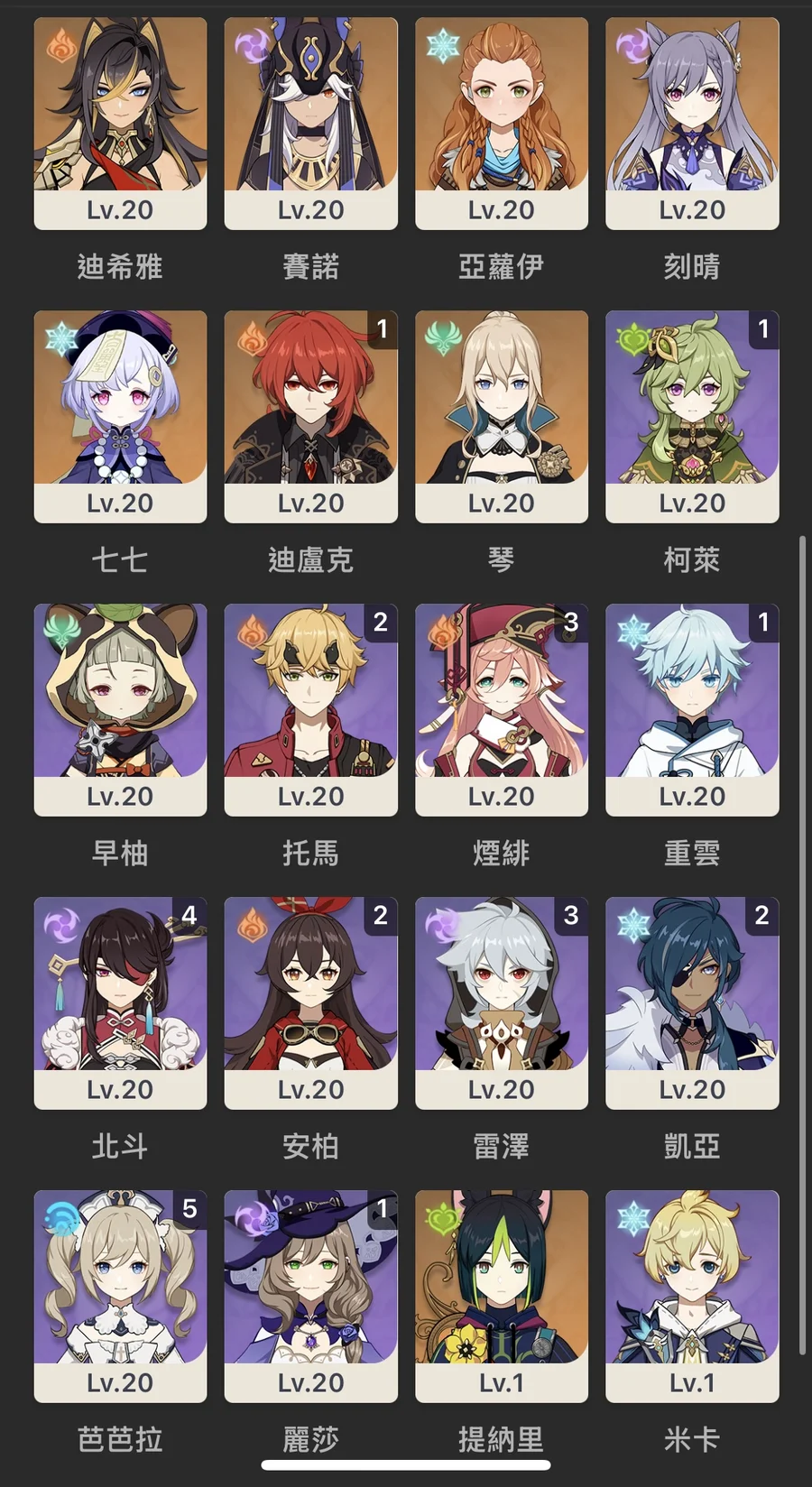Viewport: 812px width, 1487px height.
Task: Open 重雲 character card
Action: pos(692,709)
